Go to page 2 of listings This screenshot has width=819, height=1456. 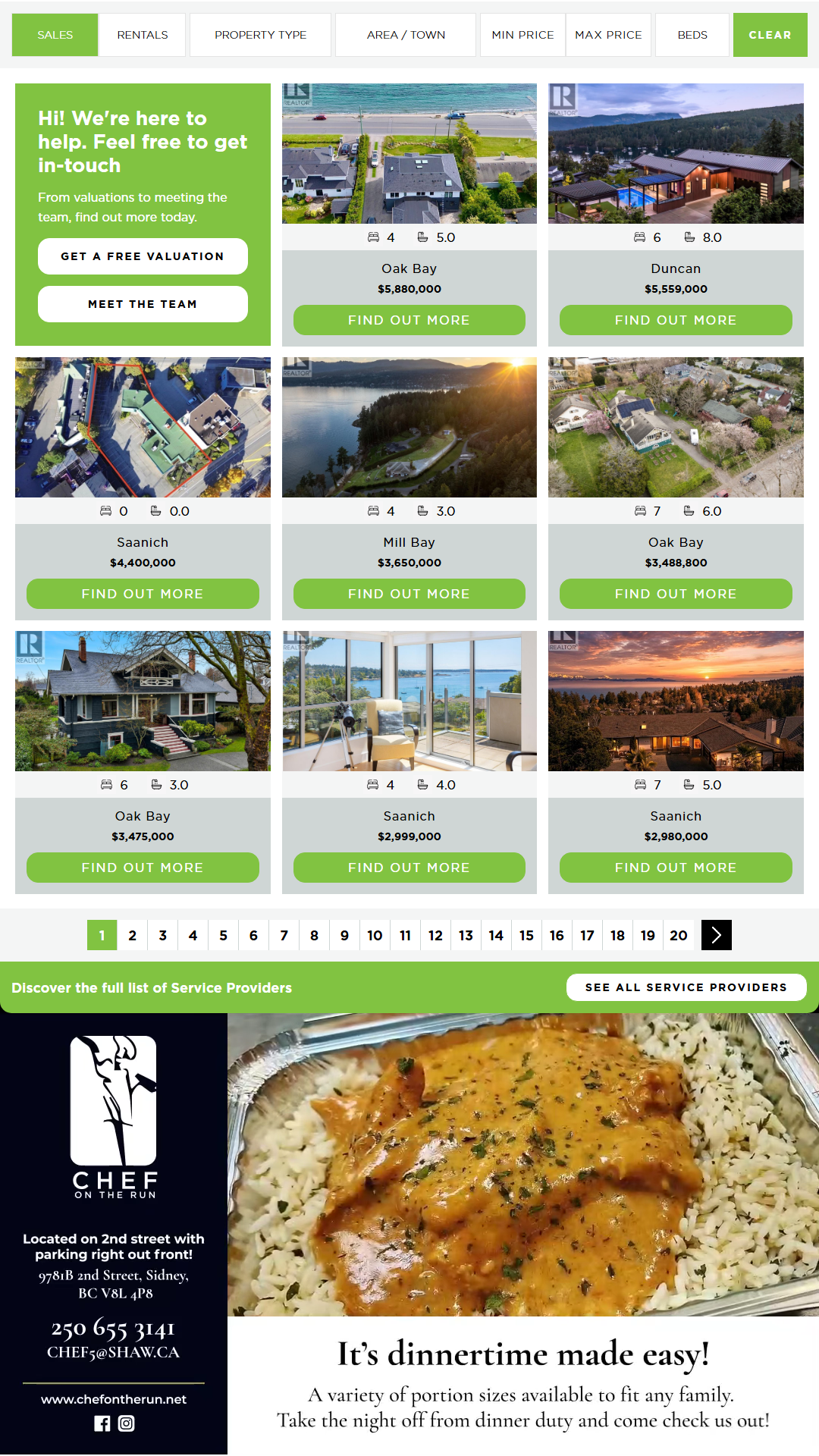click(133, 935)
